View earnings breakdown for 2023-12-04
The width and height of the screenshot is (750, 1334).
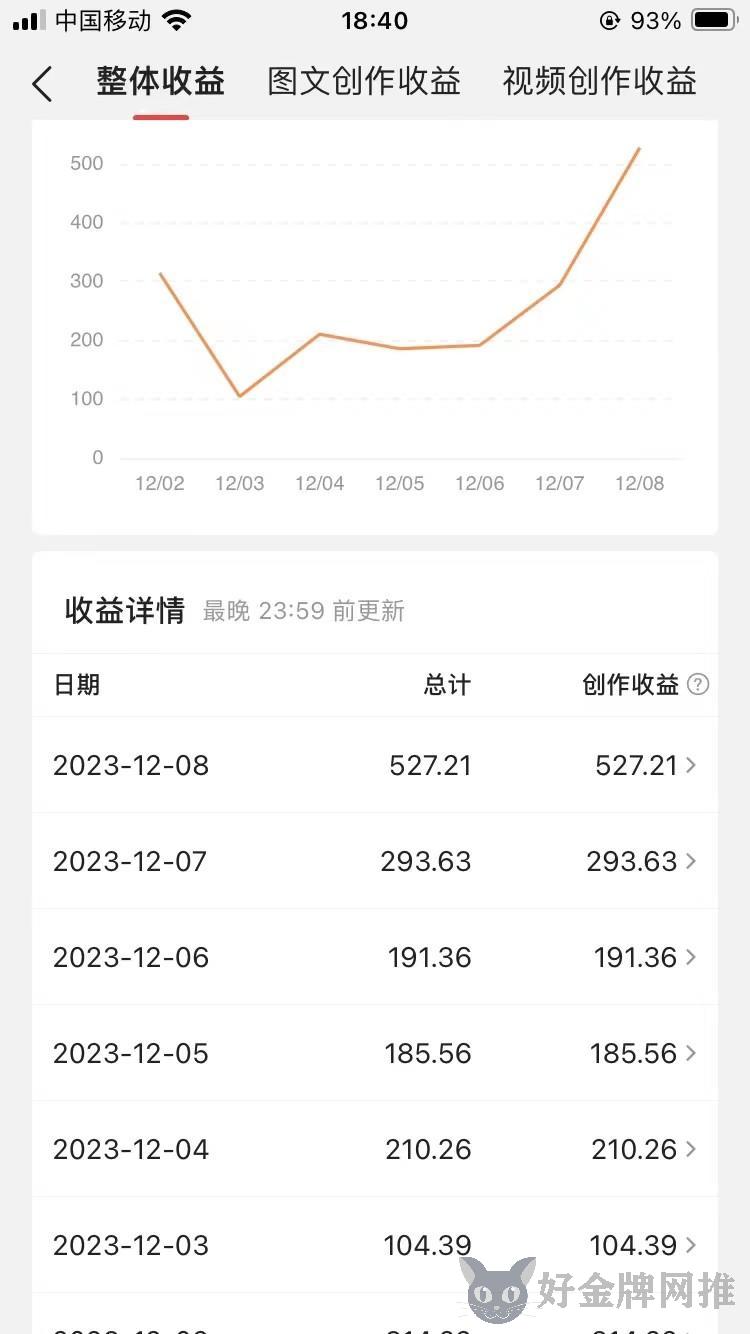(x=375, y=1149)
